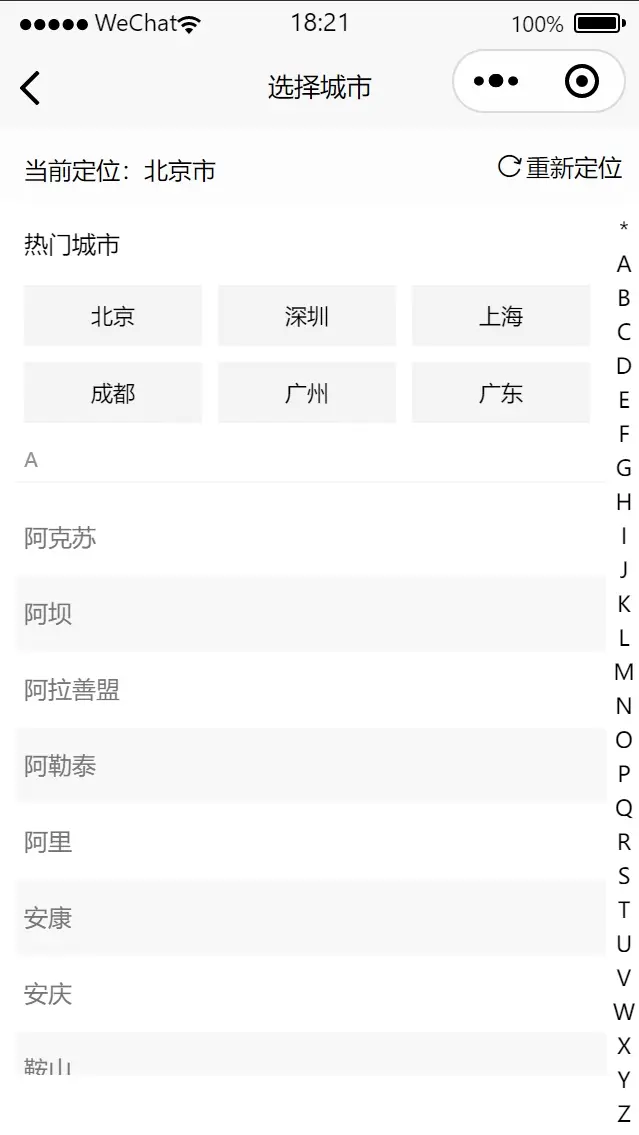Select hot city 北京
Screen dimensions: 639x1135
[x=113, y=316]
